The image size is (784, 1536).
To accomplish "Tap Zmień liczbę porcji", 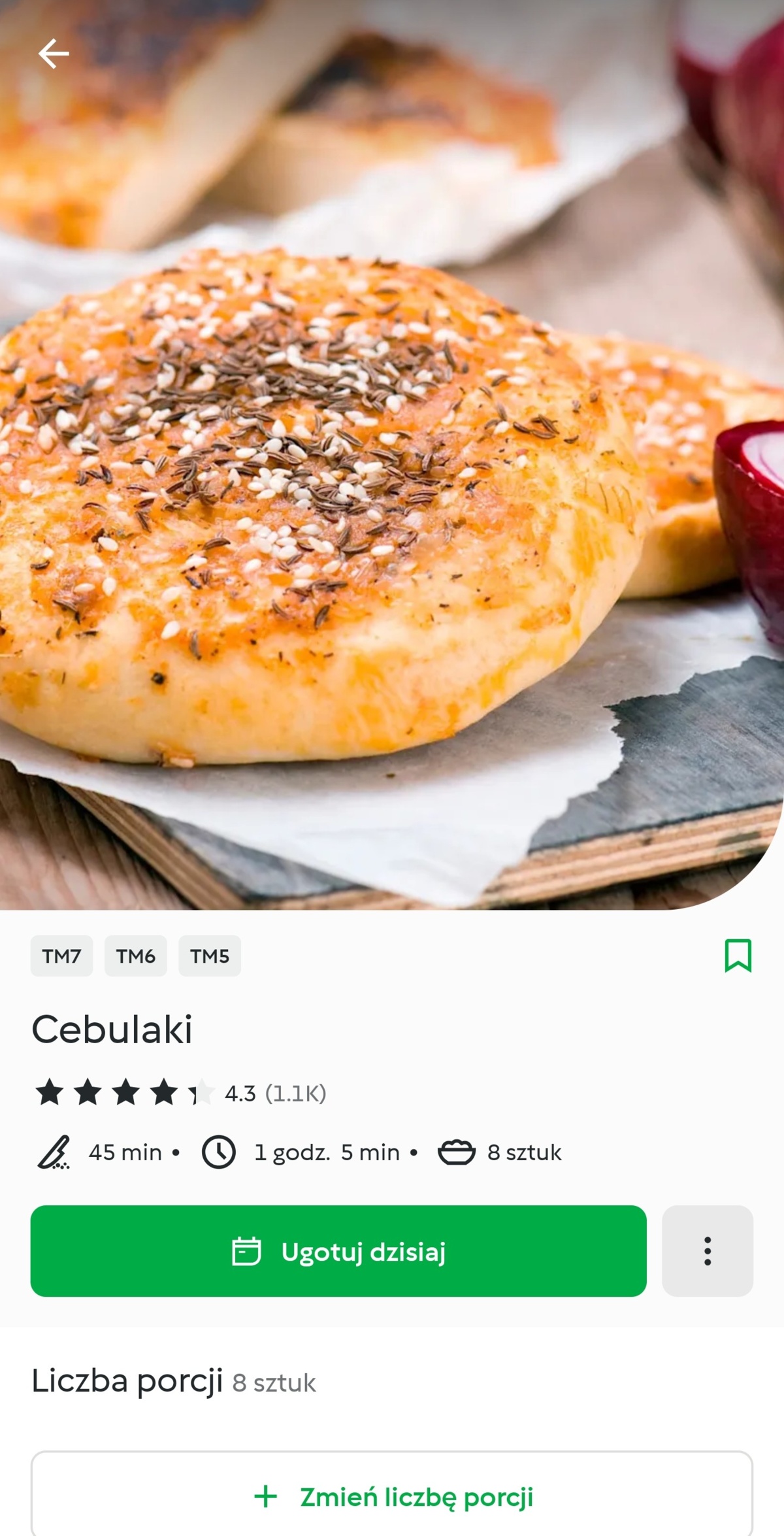I will pyautogui.click(x=392, y=1496).
